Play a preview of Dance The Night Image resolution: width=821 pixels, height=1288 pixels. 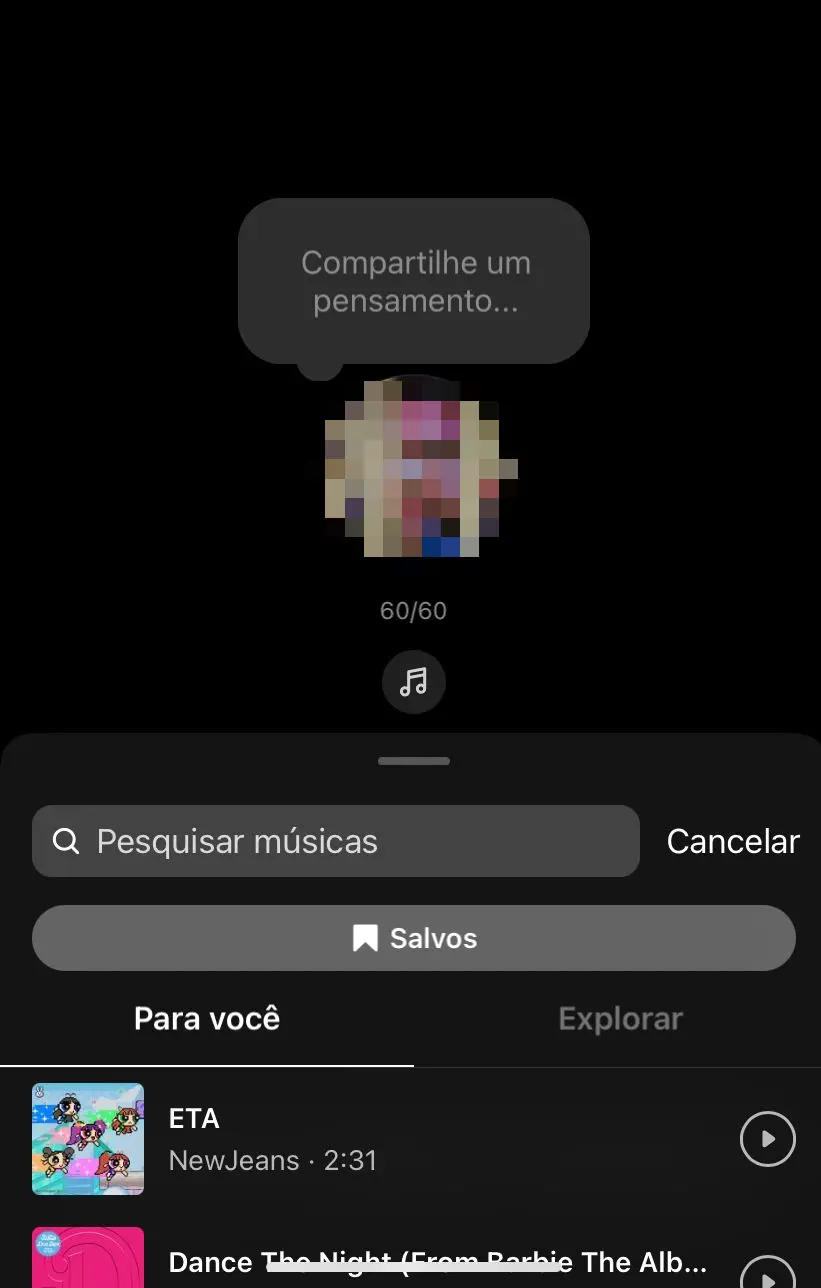768,1275
